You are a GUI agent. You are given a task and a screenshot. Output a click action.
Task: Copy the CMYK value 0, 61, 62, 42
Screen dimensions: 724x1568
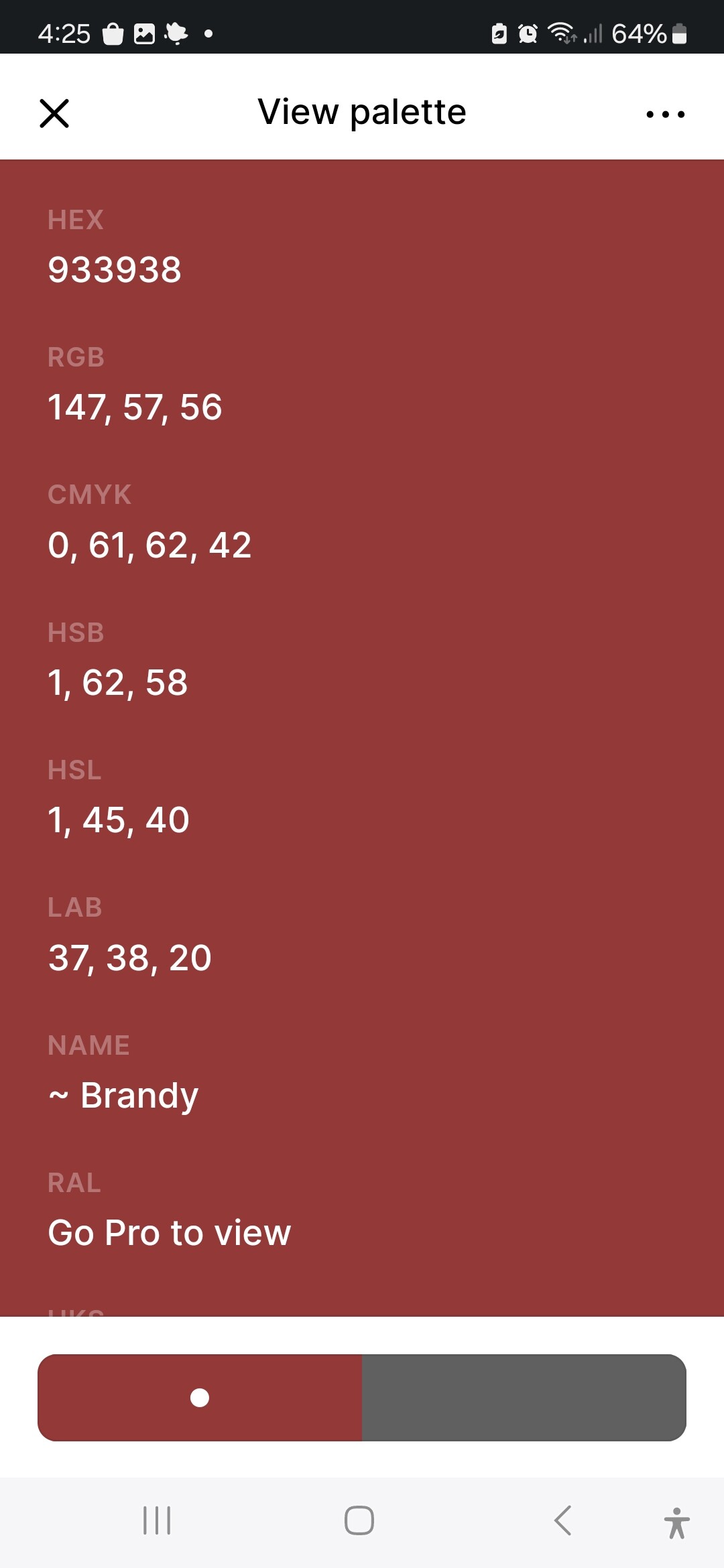(x=149, y=545)
